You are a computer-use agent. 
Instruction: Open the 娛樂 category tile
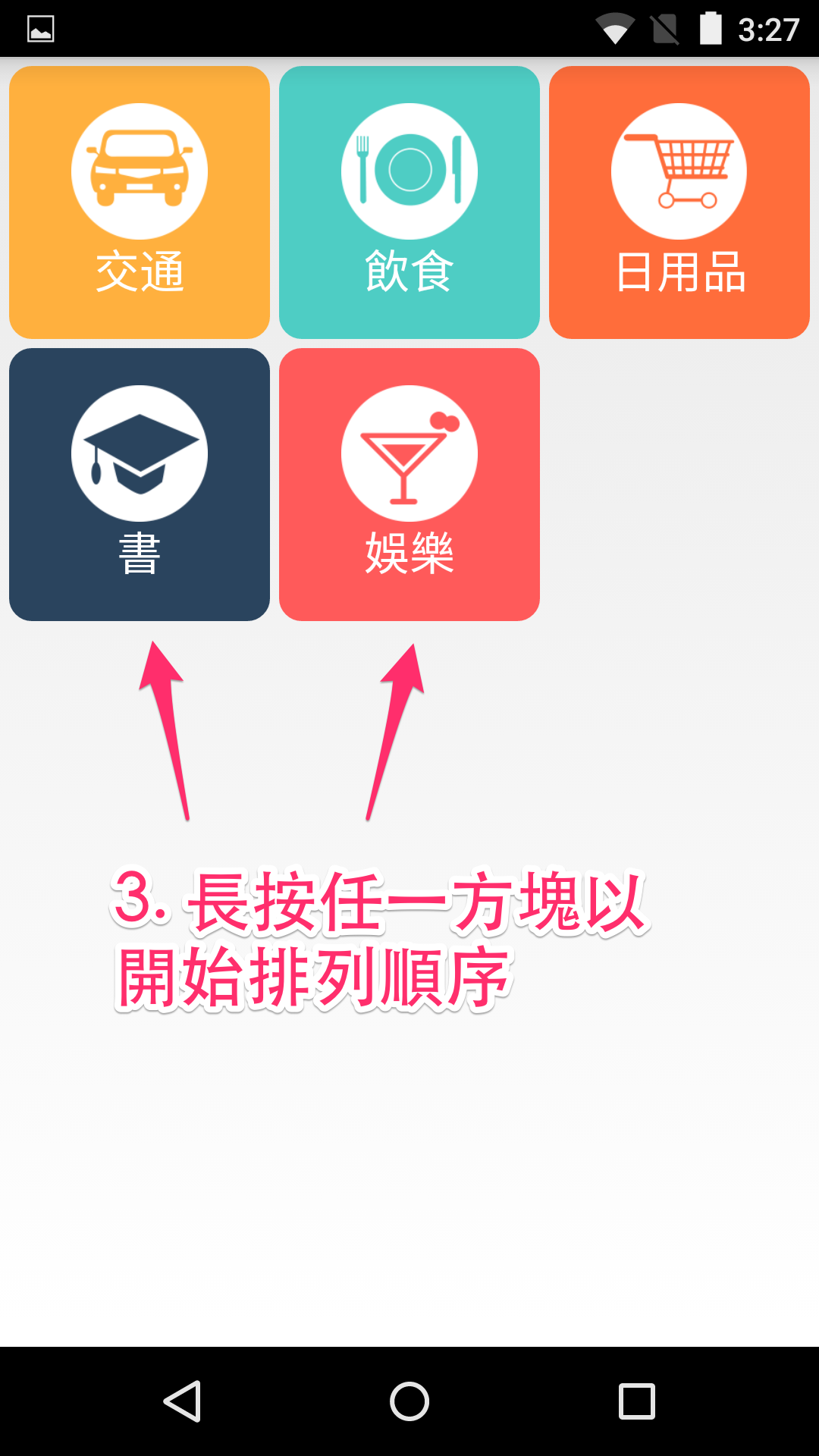tap(409, 485)
